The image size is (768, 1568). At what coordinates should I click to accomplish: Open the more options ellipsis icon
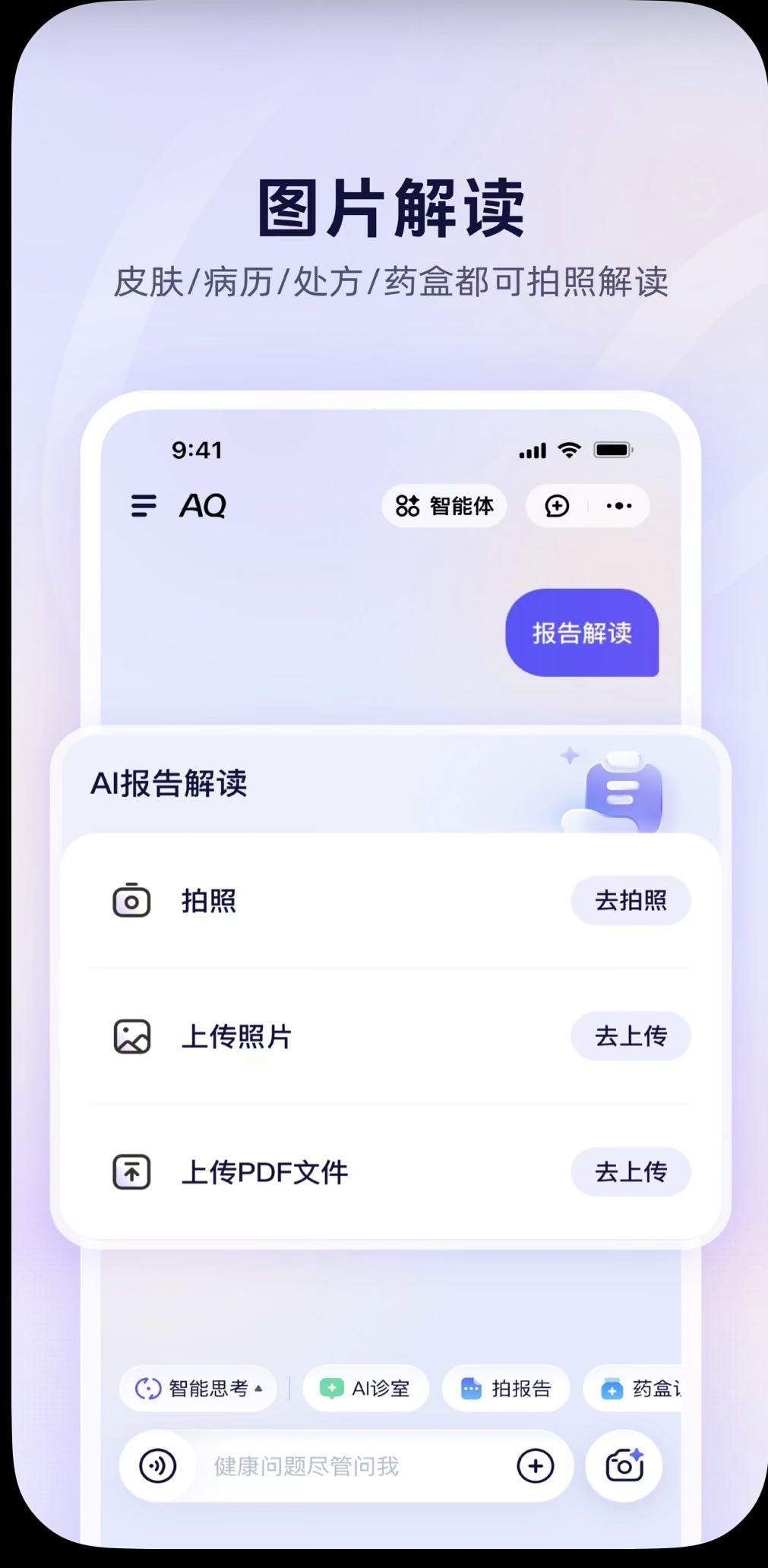(x=619, y=505)
